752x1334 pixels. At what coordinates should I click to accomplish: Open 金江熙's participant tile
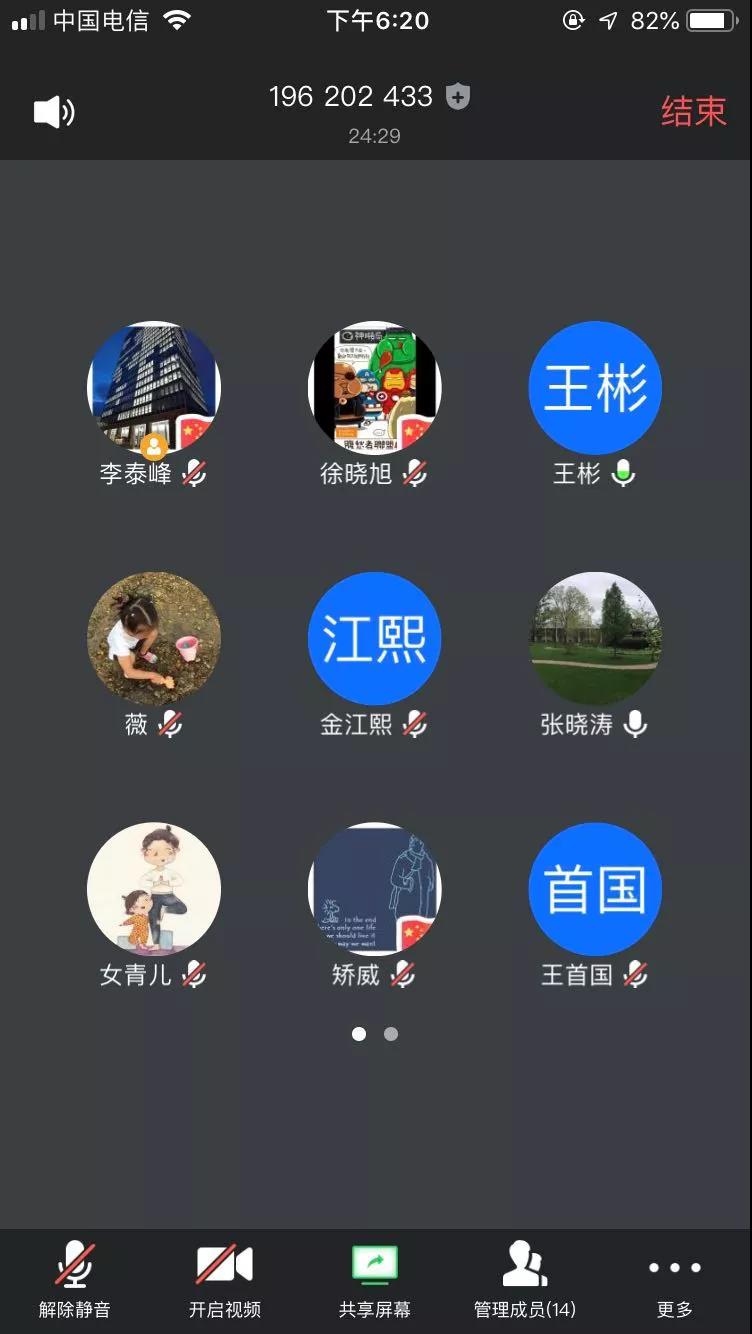pyautogui.click(x=374, y=638)
